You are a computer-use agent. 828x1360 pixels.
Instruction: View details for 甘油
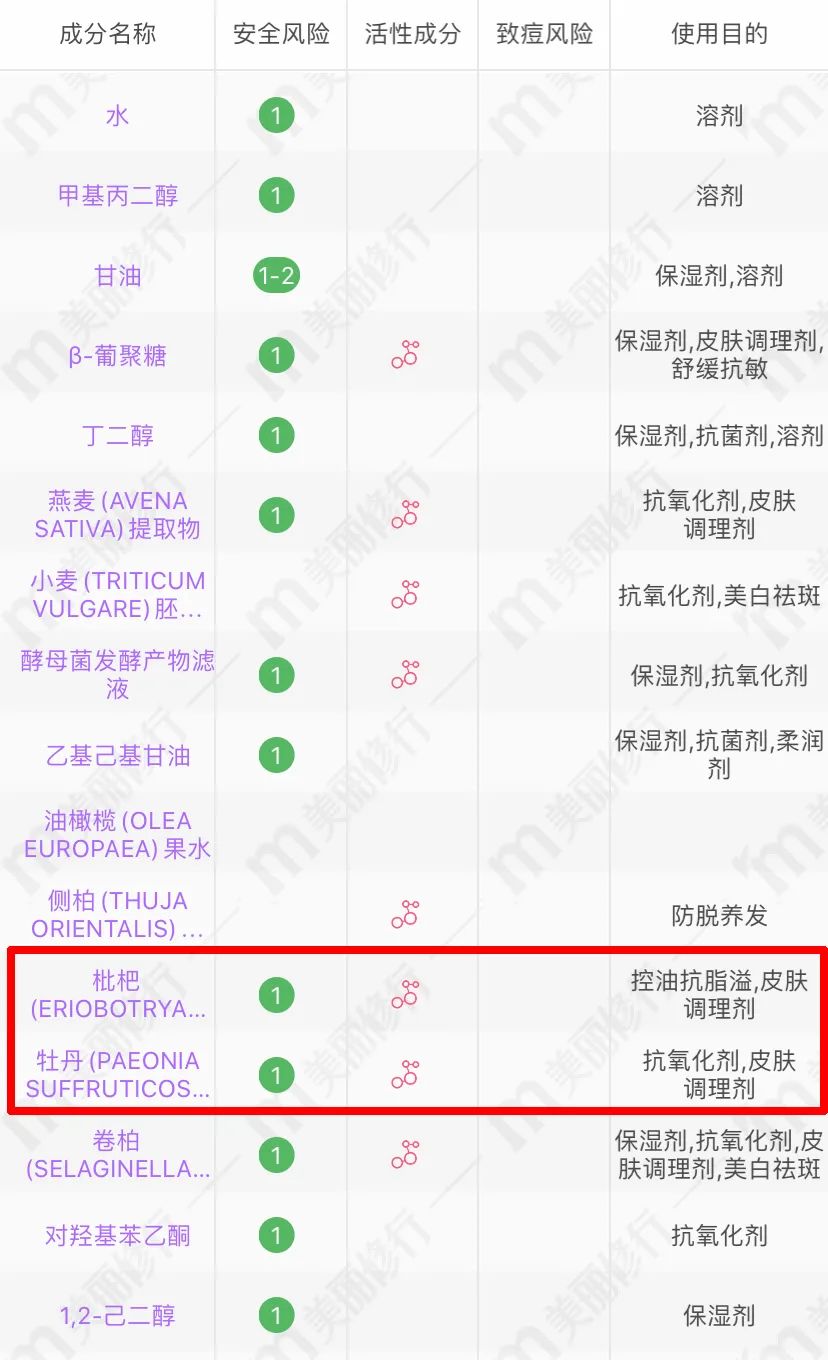tap(118, 276)
